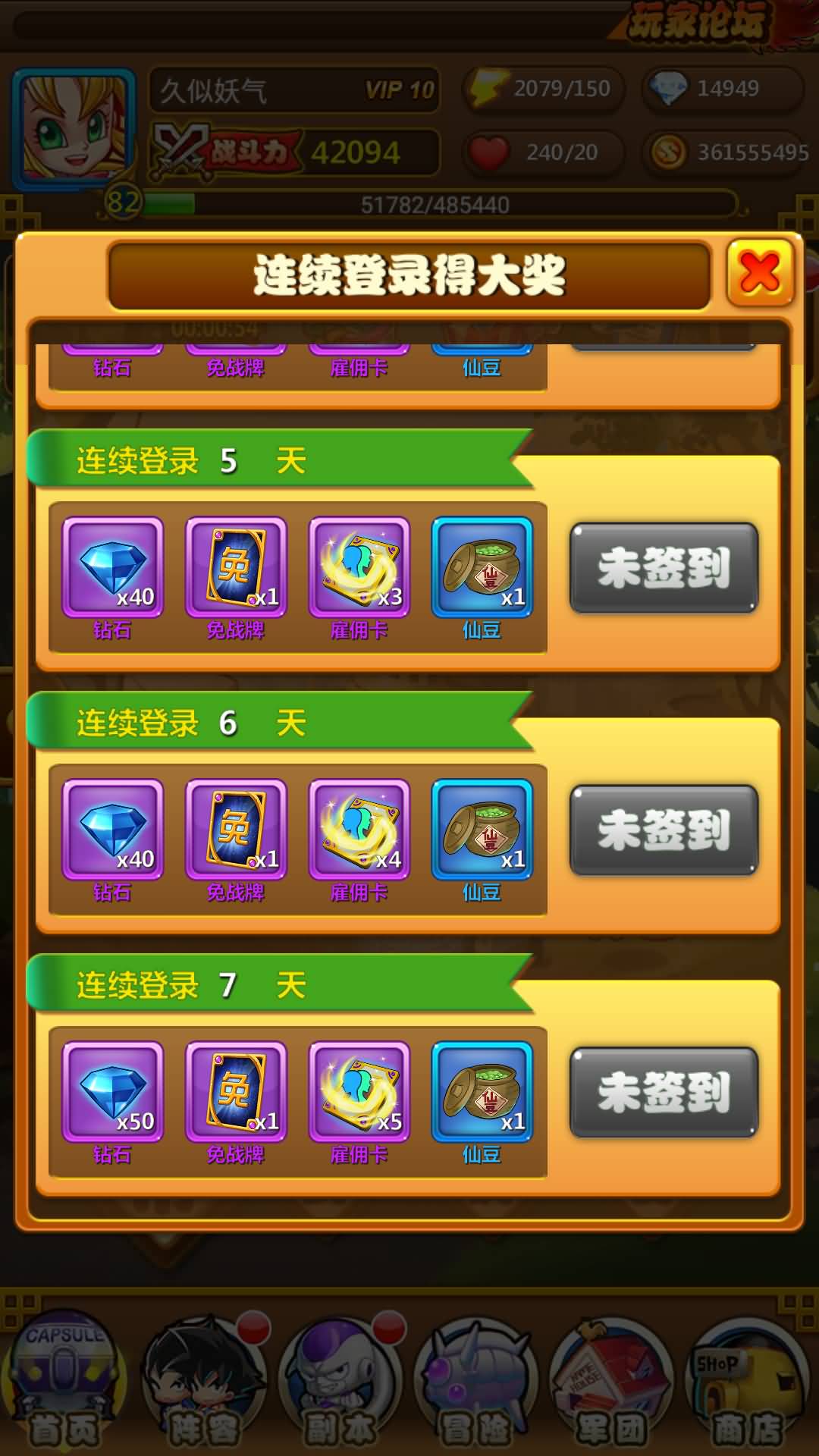
Task: Open the 副本 tab
Action: coord(340,1380)
